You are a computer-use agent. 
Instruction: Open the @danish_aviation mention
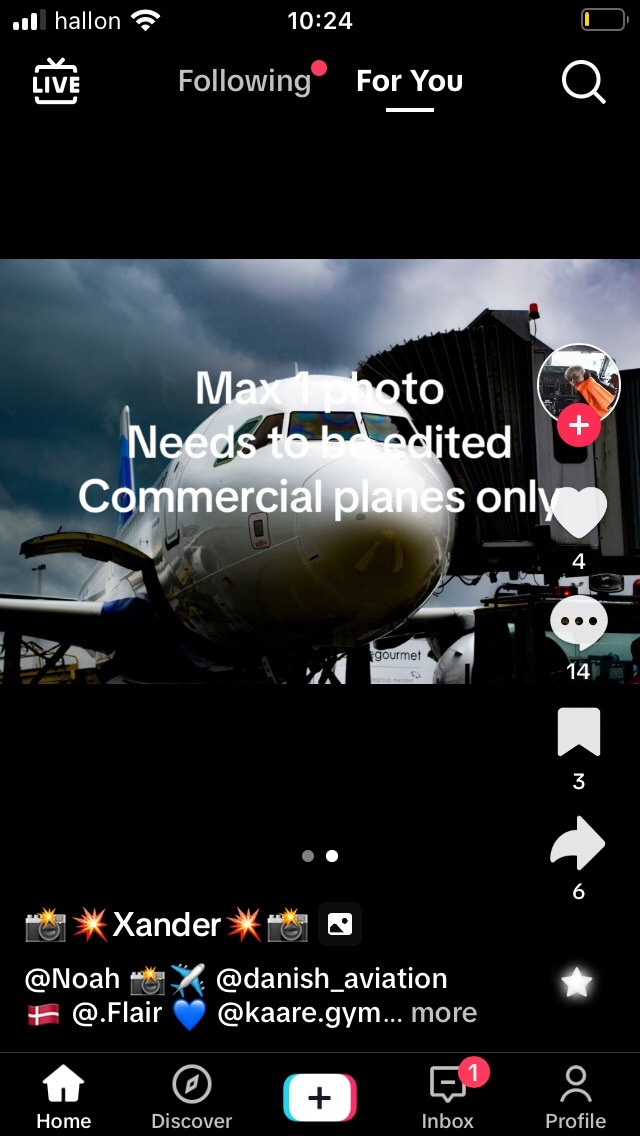pos(331,979)
